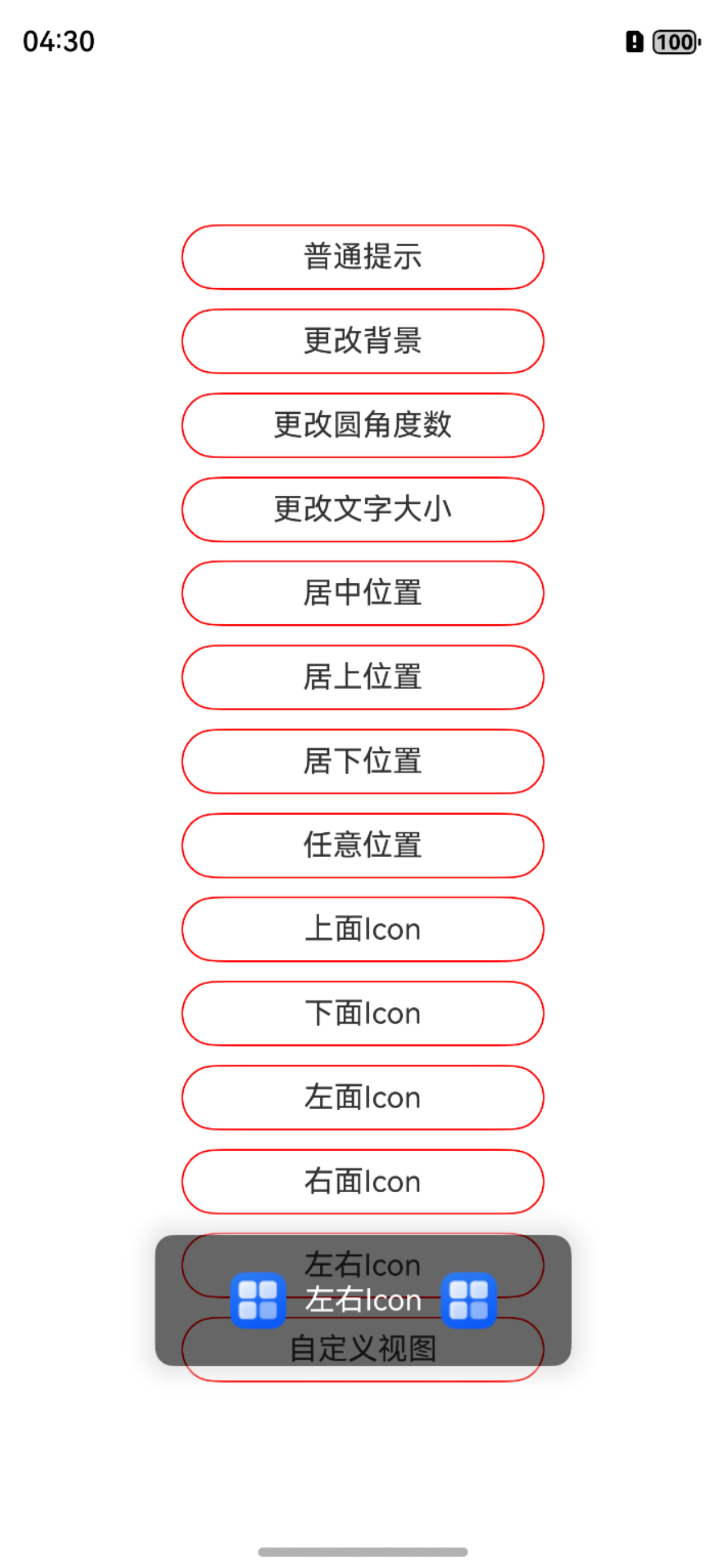This screenshot has width=726, height=1568.
Task: Select the 更改背景 button
Action: pos(362,341)
